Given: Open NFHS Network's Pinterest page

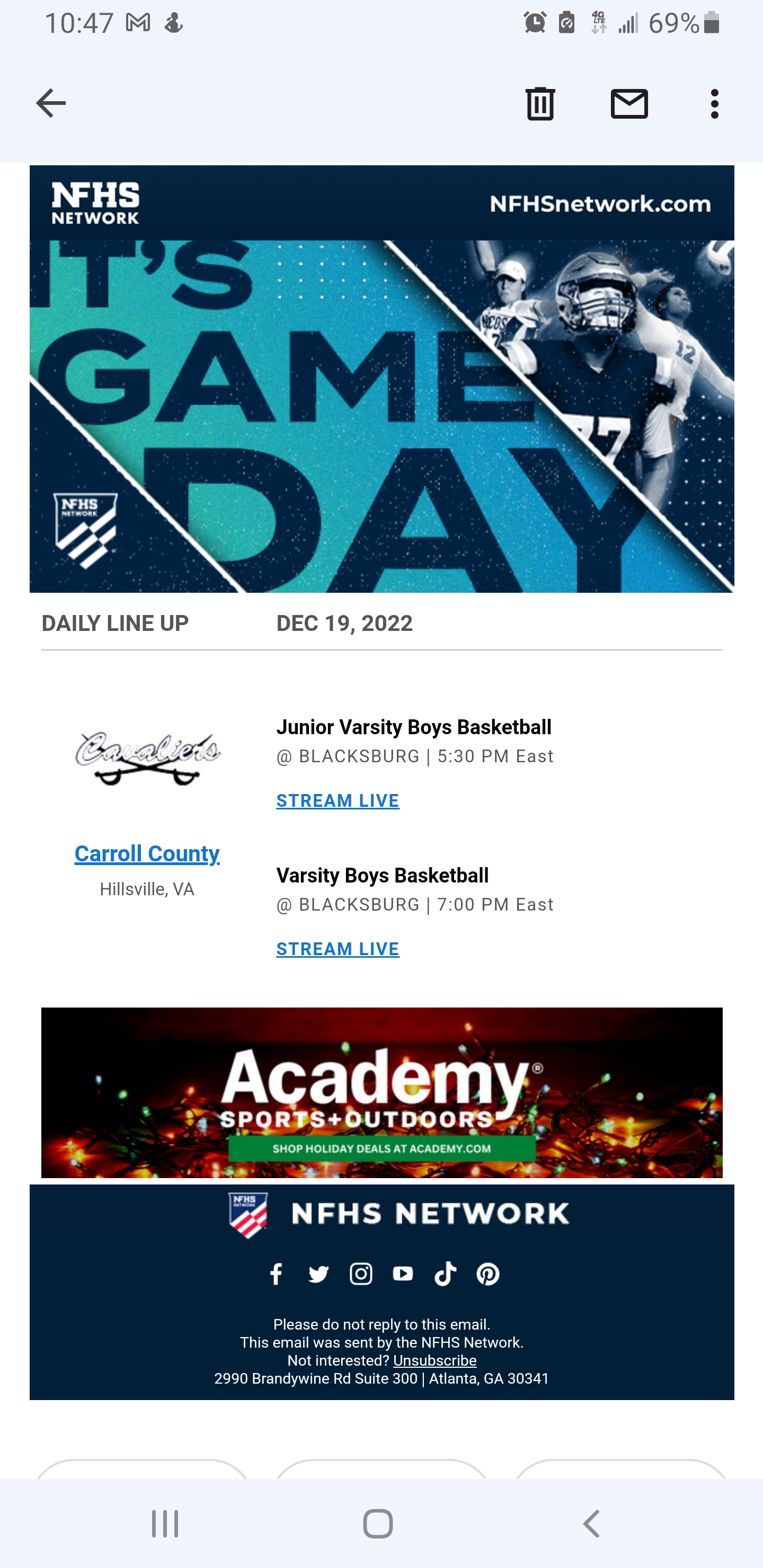Looking at the screenshot, I should [x=488, y=1274].
